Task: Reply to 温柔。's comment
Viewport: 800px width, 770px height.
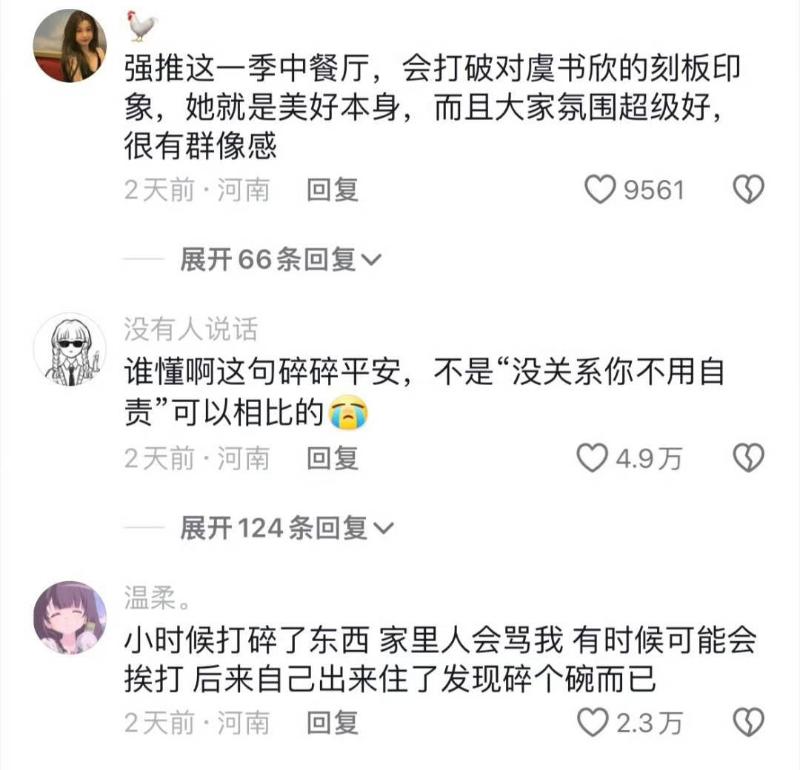Action: point(332,721)
